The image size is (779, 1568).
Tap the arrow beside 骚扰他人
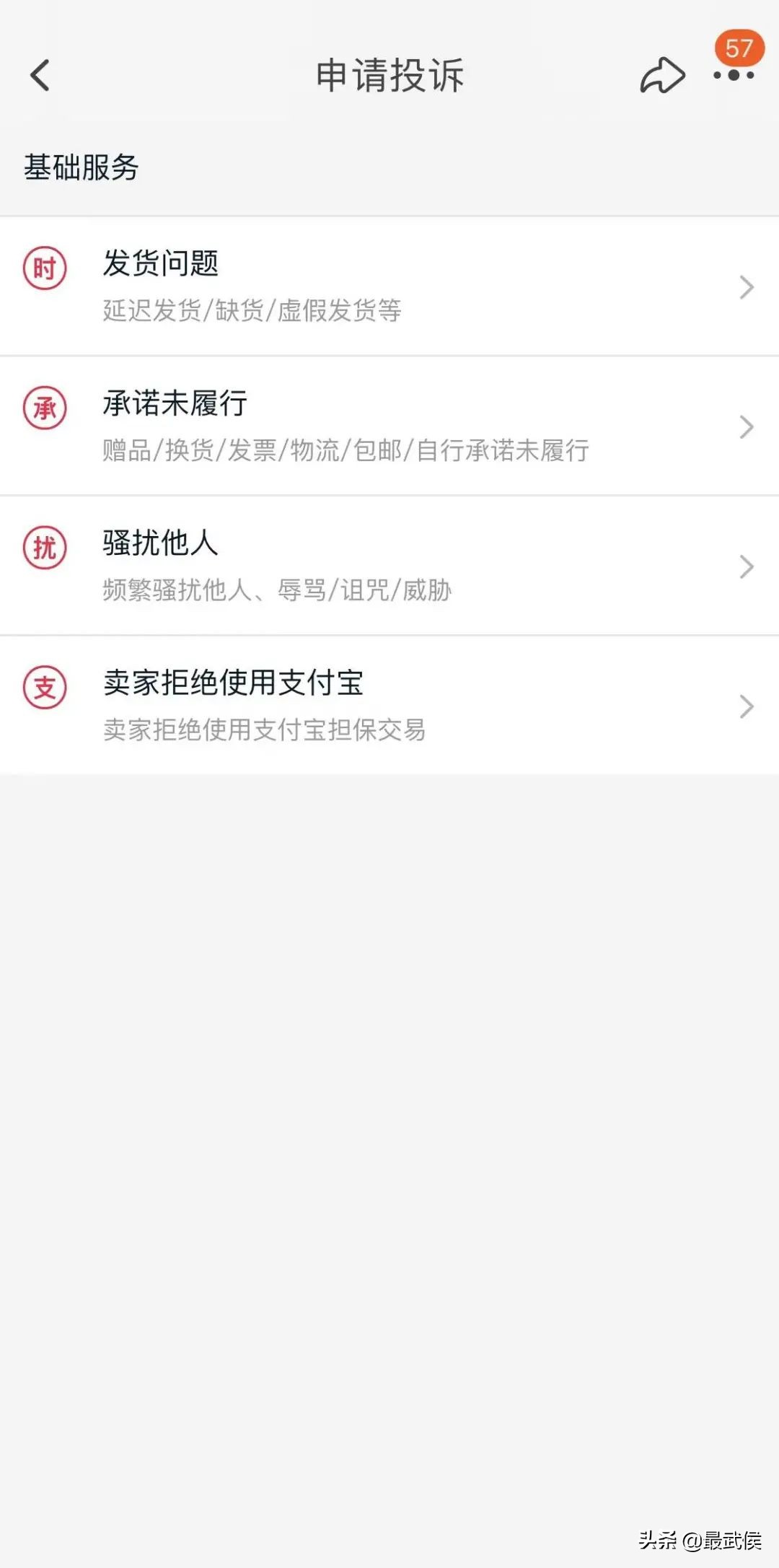pos(747,566)
